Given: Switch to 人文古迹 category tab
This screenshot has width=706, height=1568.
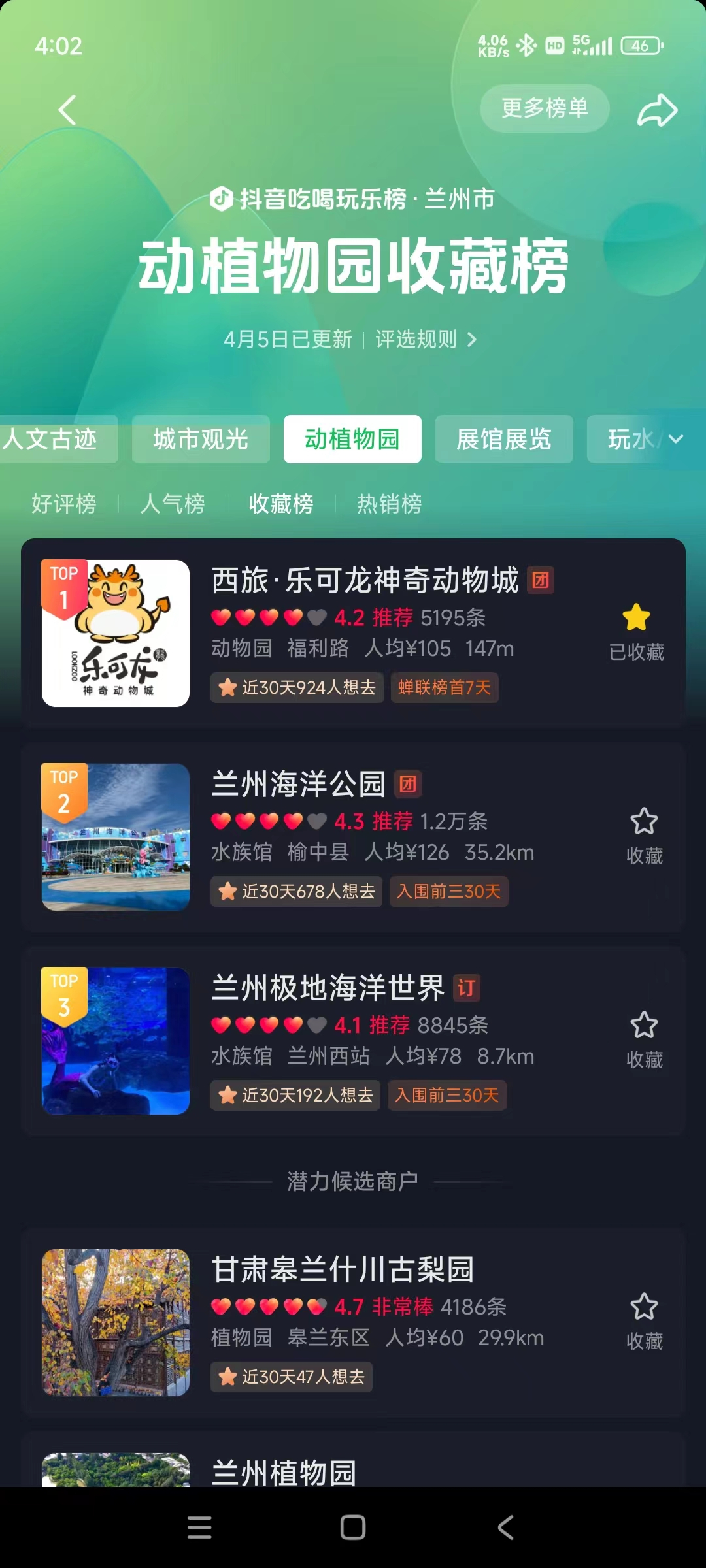Looking at the screenshot, I should point(52,439).
